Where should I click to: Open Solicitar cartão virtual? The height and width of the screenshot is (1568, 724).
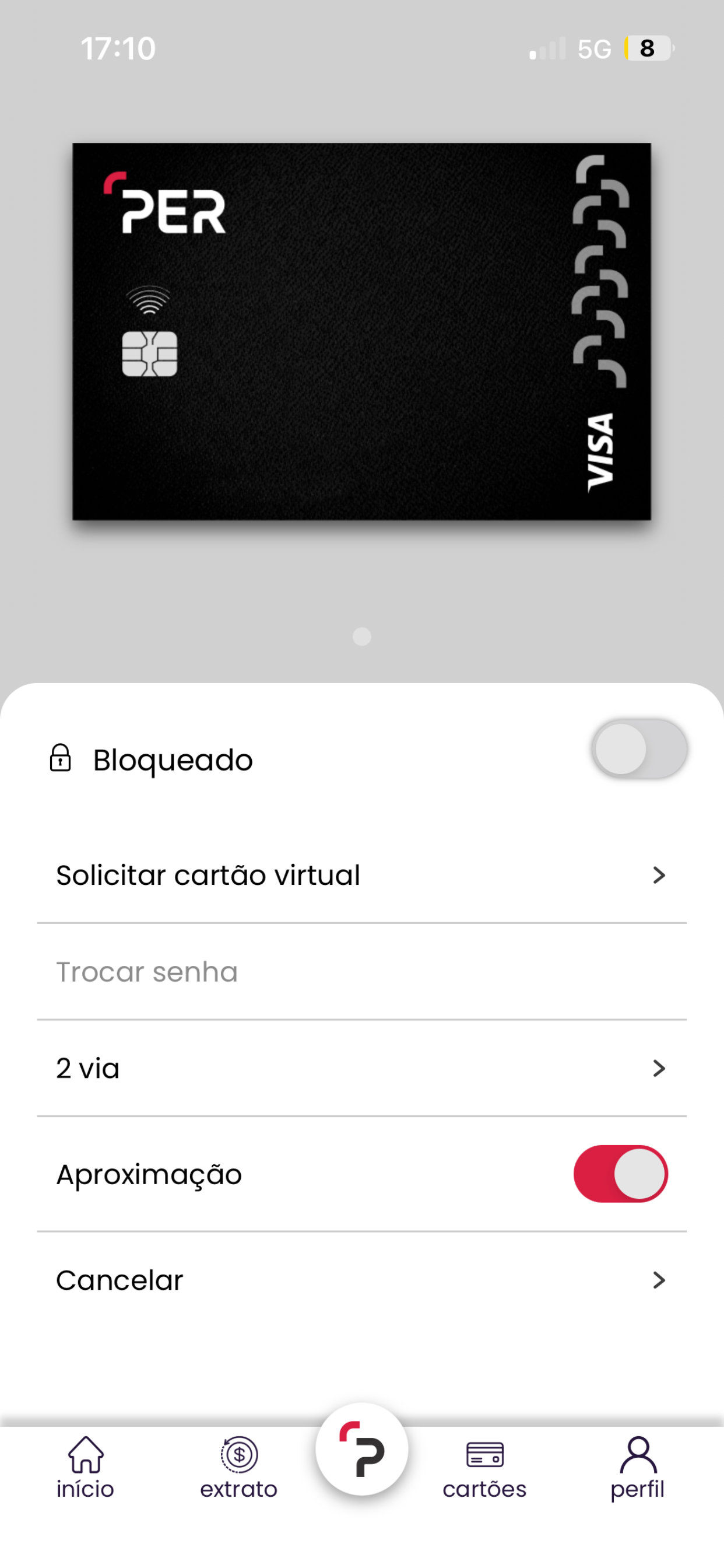pyautogui.click(x=362, y=876)
